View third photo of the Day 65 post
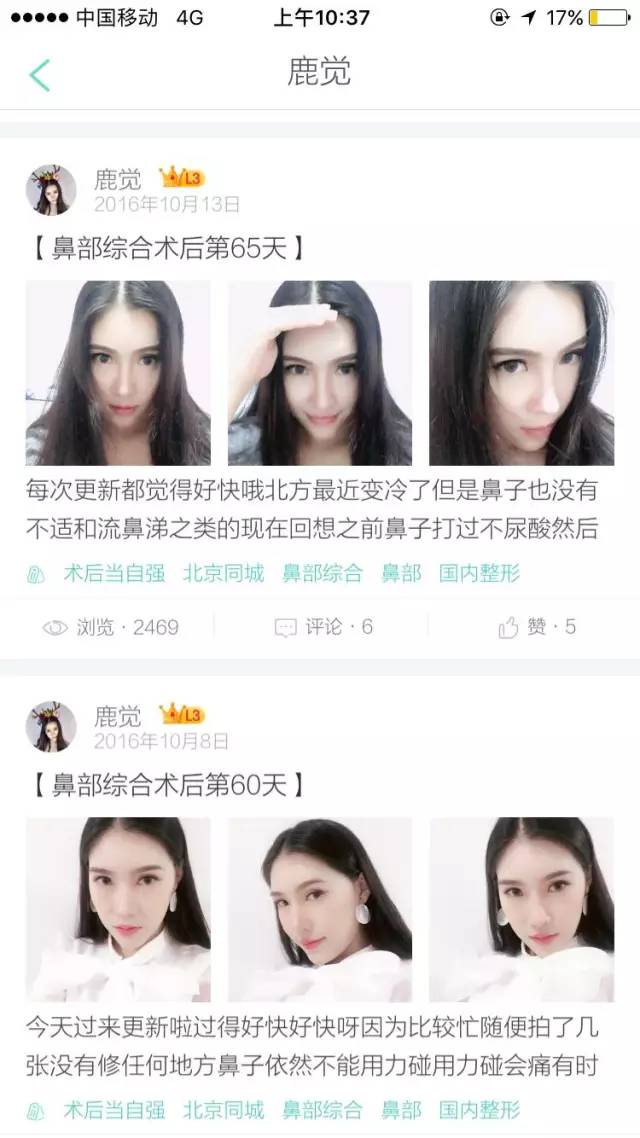 click(521, 373)
